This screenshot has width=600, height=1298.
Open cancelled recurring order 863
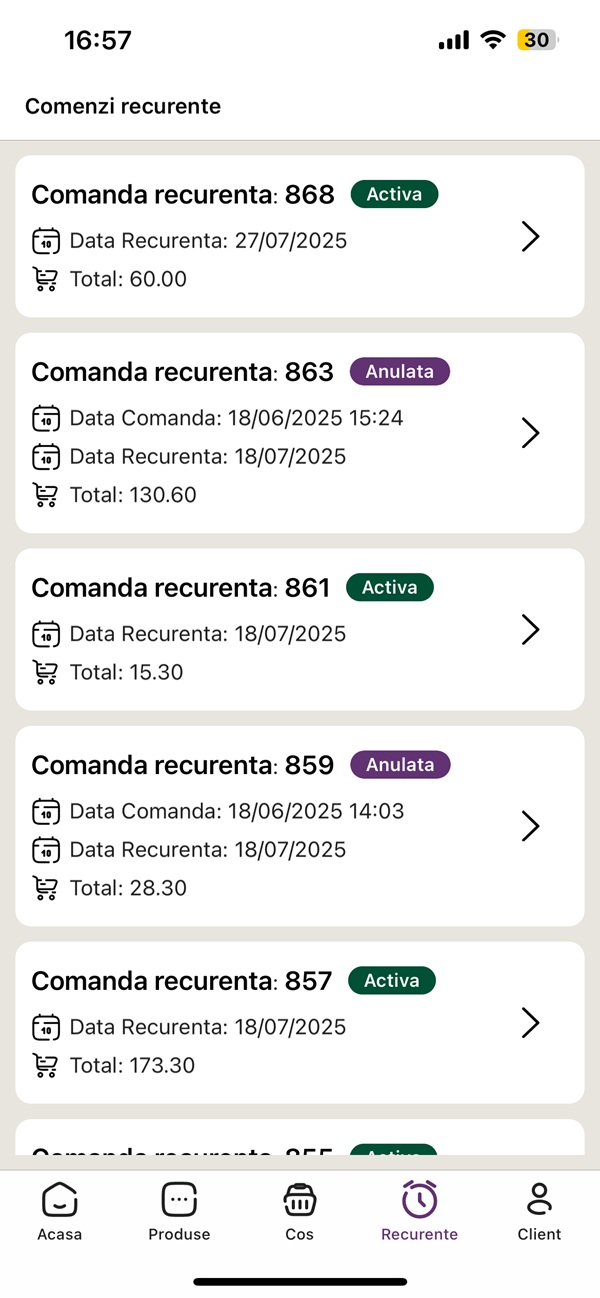pos(299,433)
